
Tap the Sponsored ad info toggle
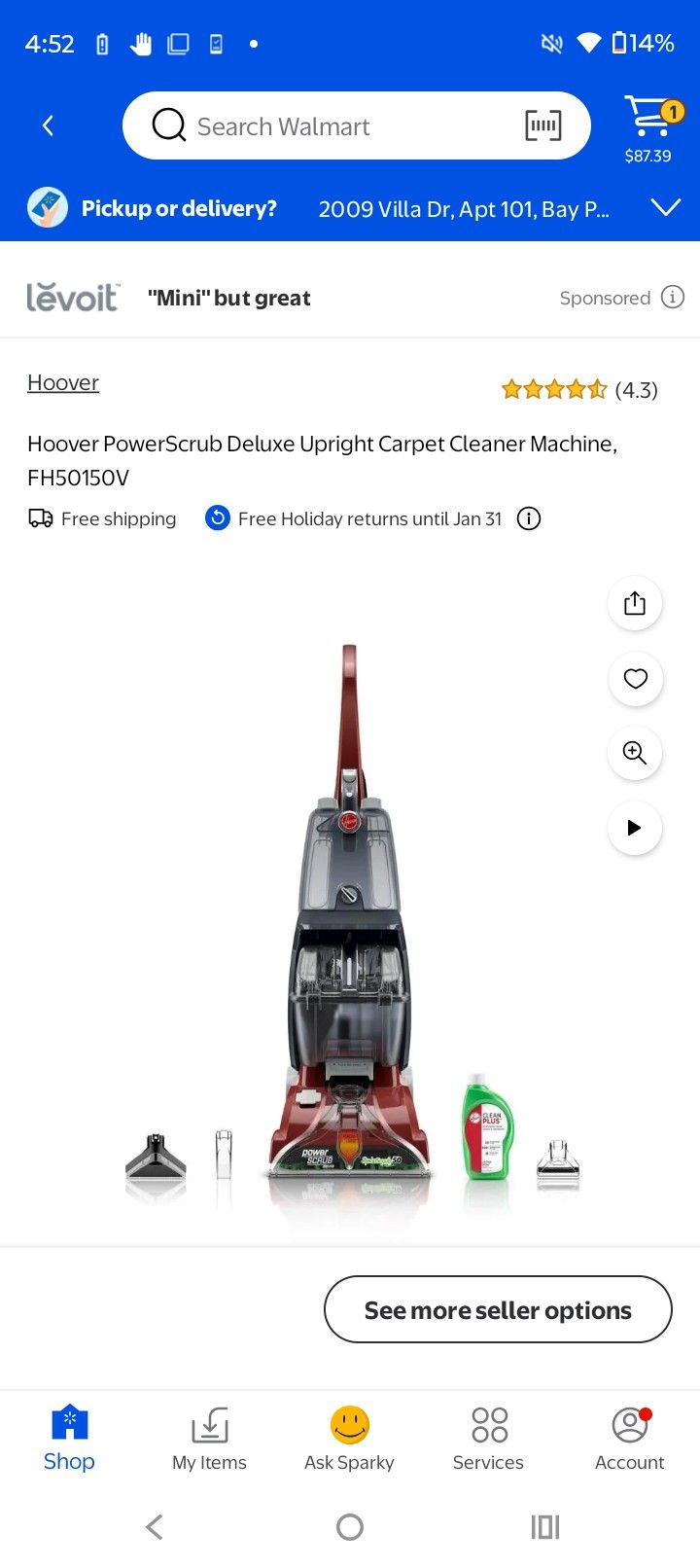(672, 298)
